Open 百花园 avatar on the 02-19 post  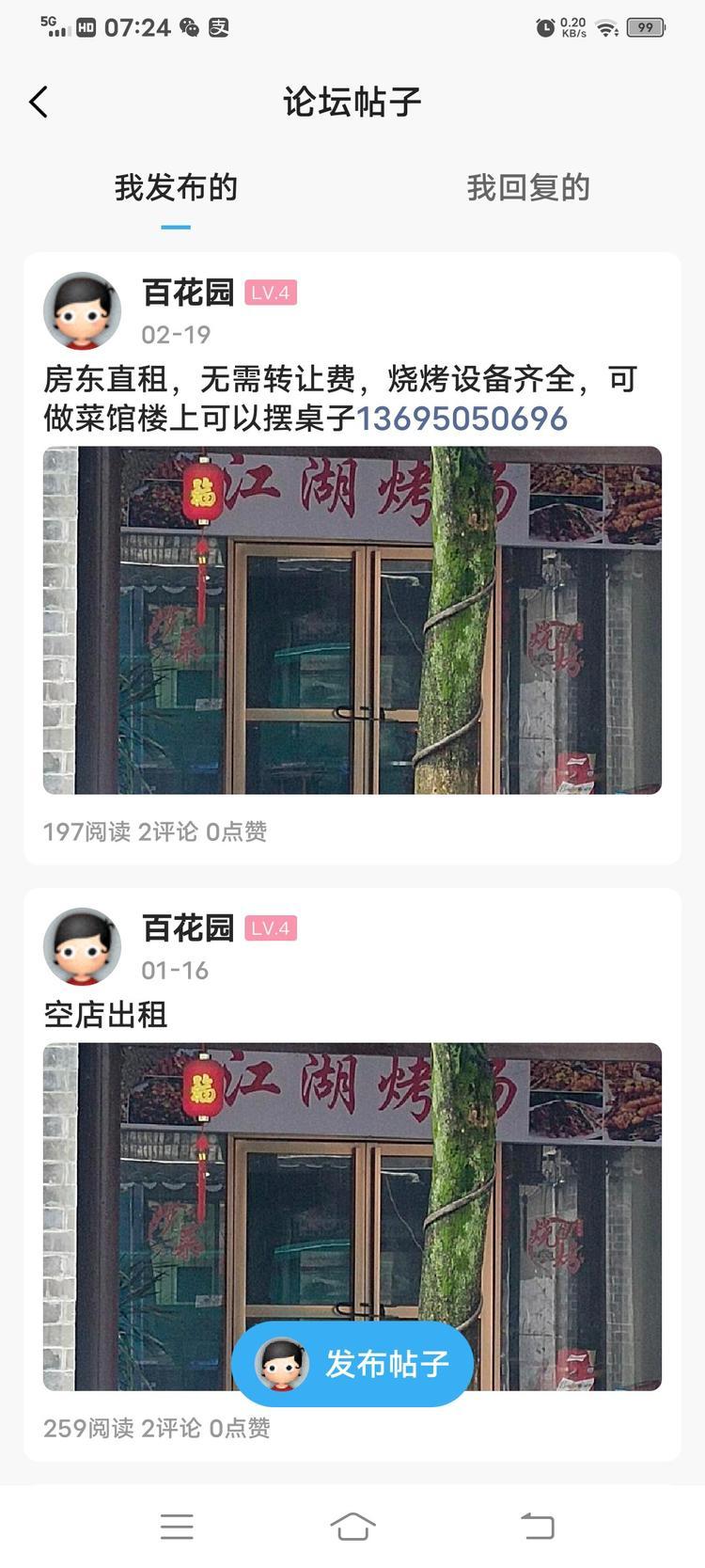(83, 310)
